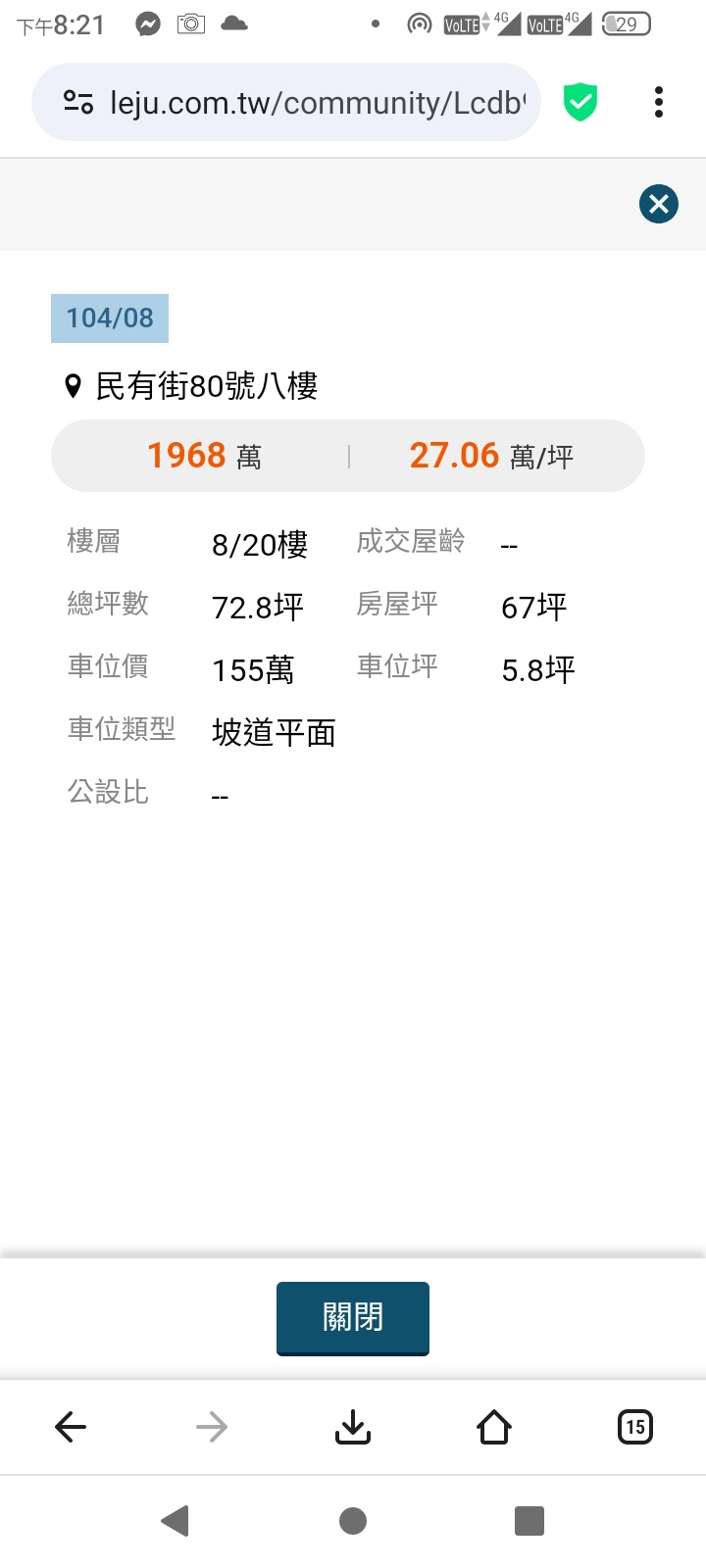Tap the leju.com.tw address bar
706x1568 pixels.
click(x=316, y=103)
